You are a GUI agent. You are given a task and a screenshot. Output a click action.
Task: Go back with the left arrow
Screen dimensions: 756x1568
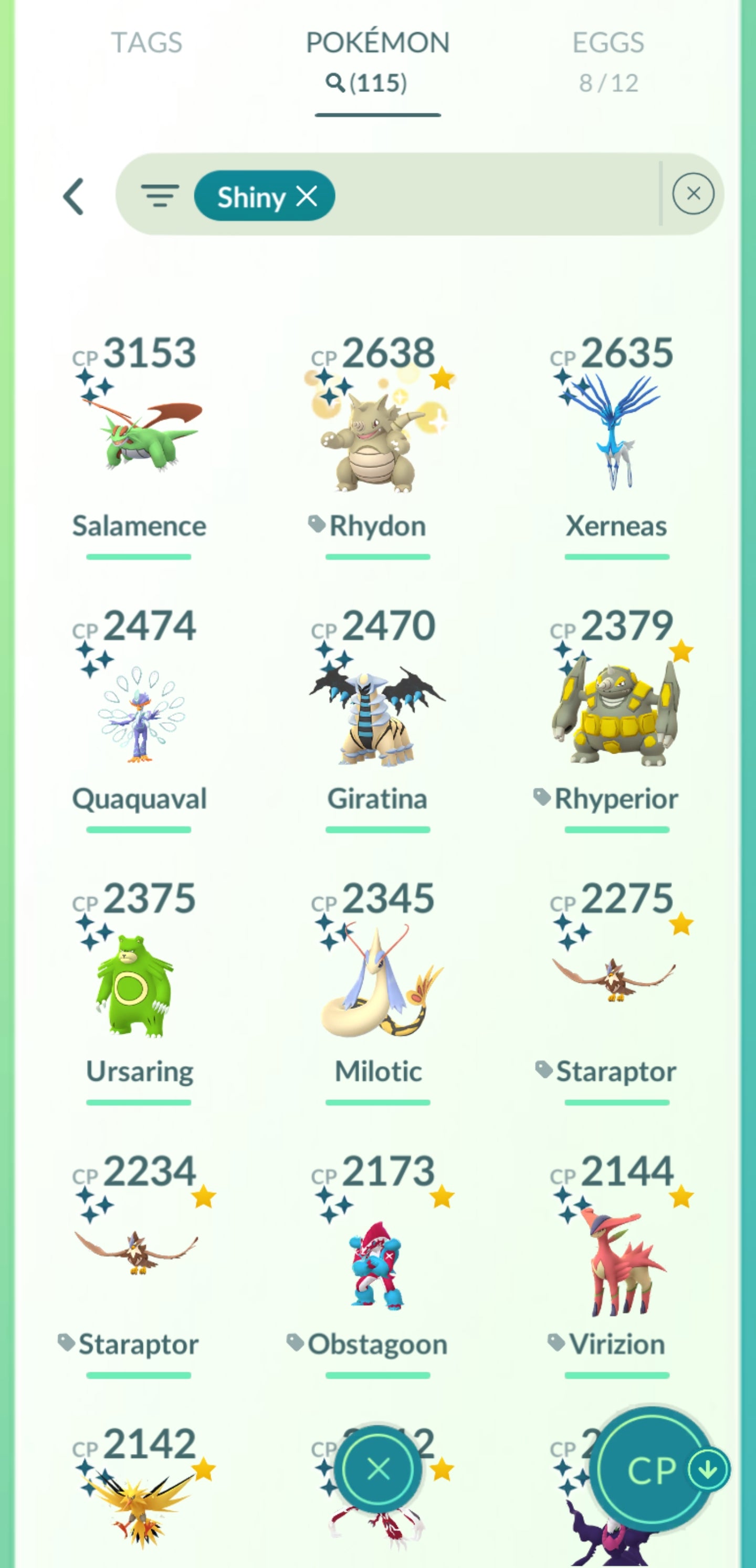point(73,197)
